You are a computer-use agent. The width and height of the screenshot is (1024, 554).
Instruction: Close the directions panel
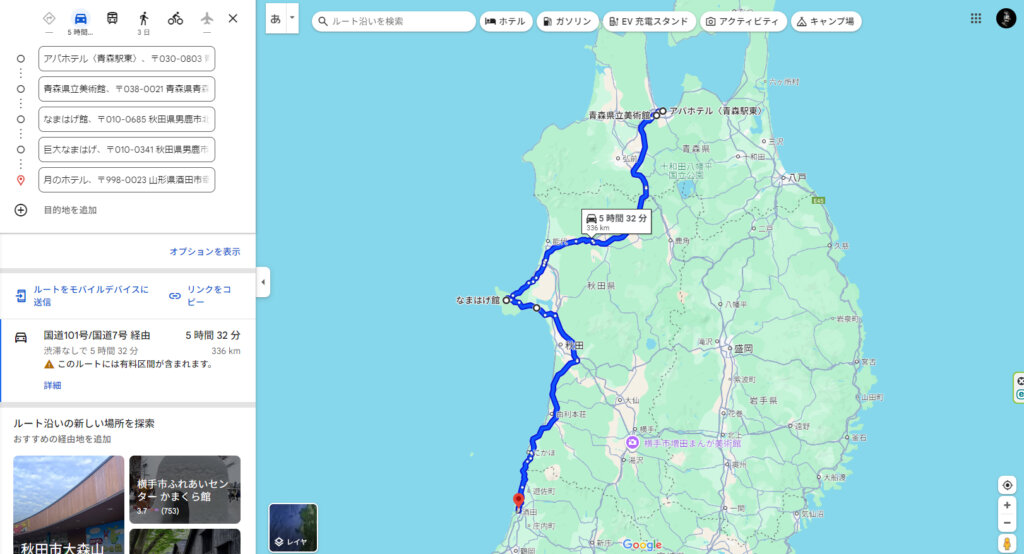pos(233,19)
